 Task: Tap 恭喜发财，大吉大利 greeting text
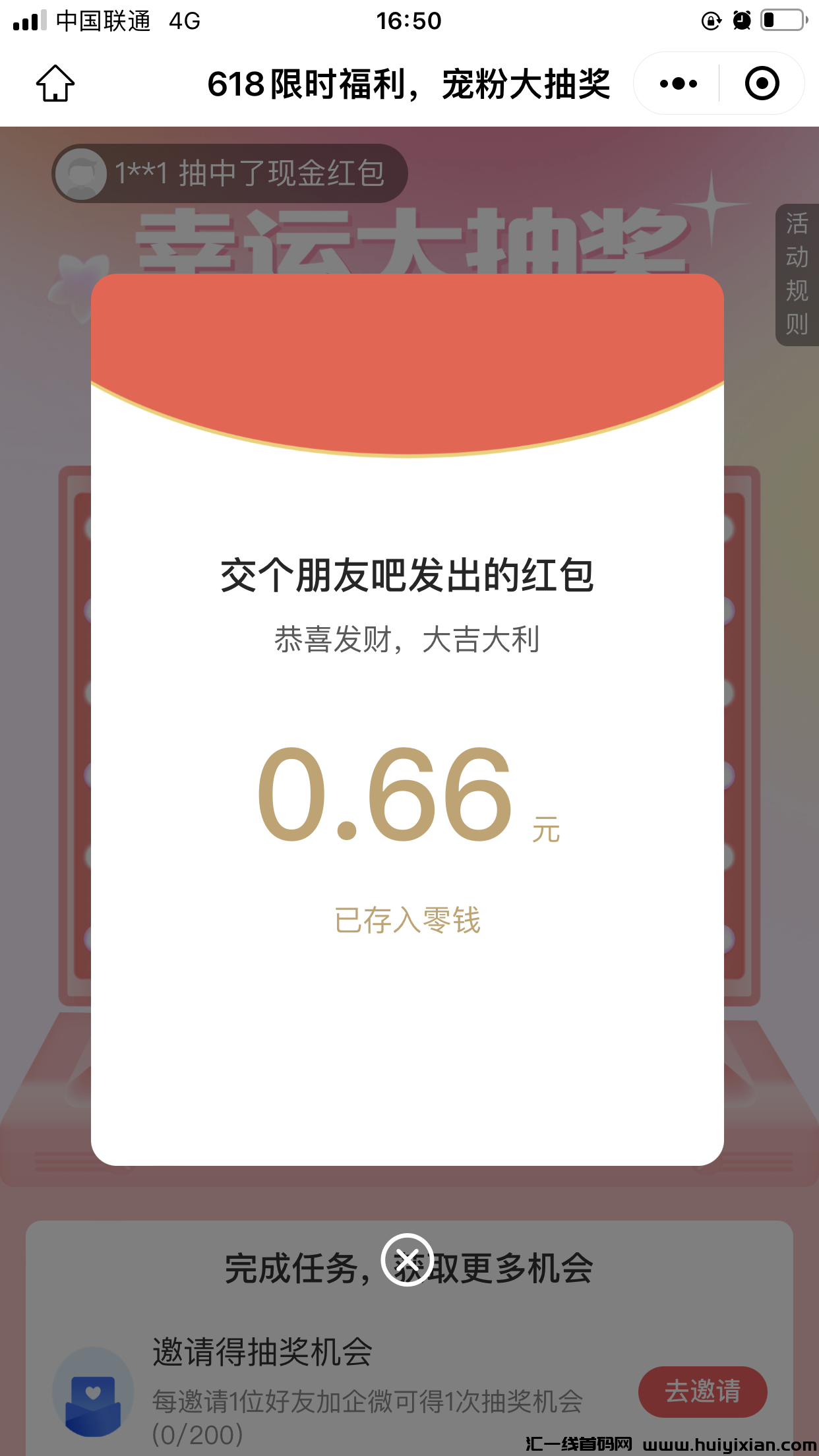click(409, 638)
